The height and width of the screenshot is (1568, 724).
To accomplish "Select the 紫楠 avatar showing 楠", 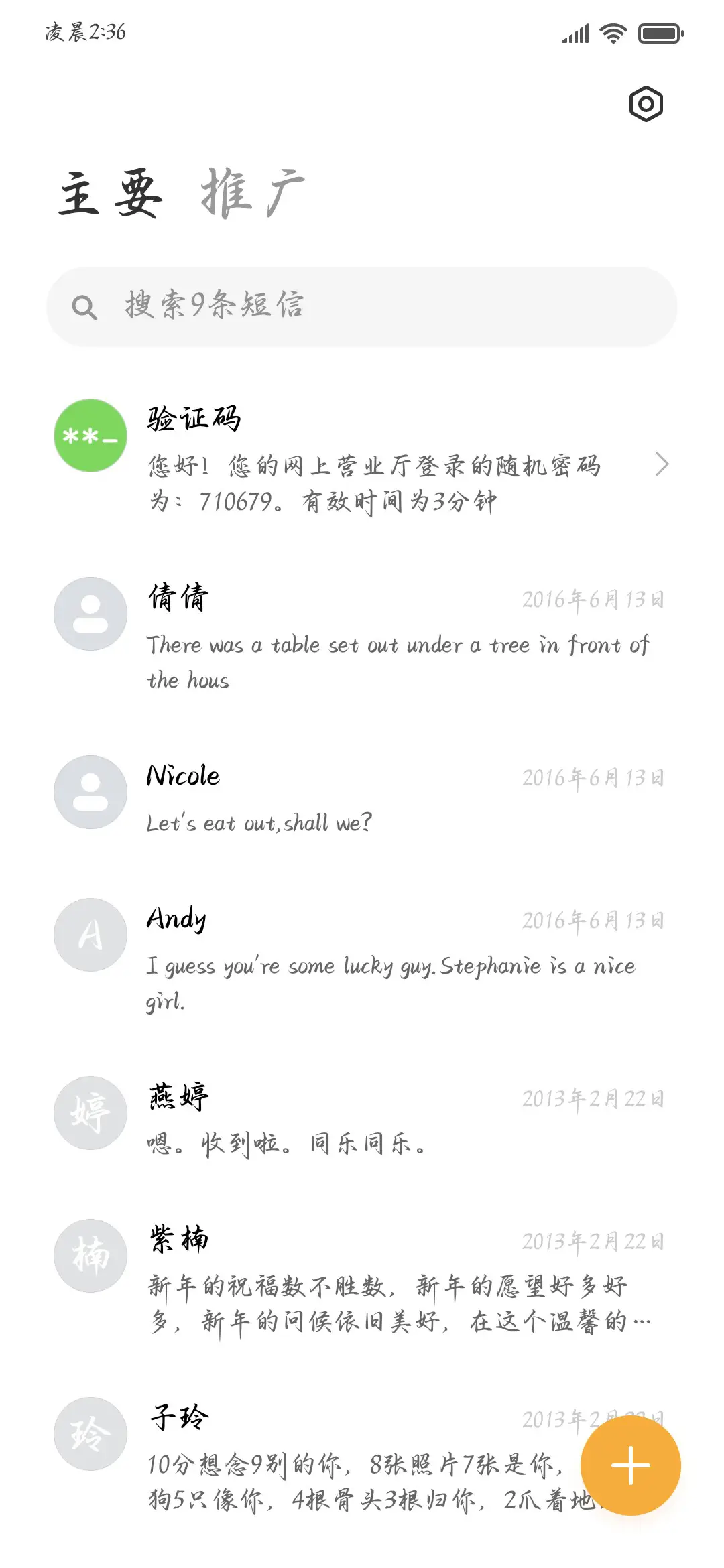I will (89, 1255).
